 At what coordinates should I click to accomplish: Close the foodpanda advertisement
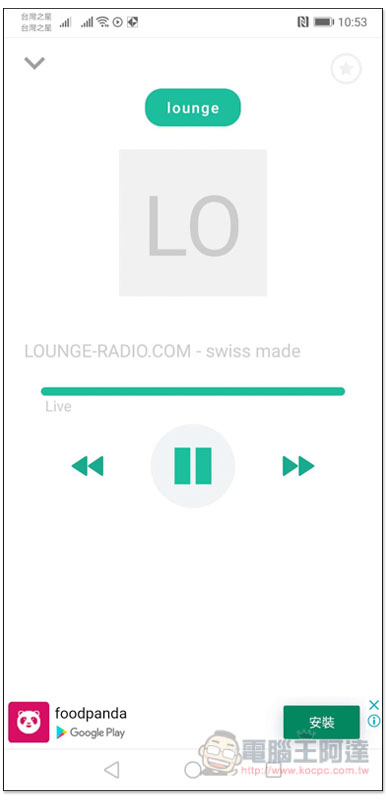(x=374, y=705)
